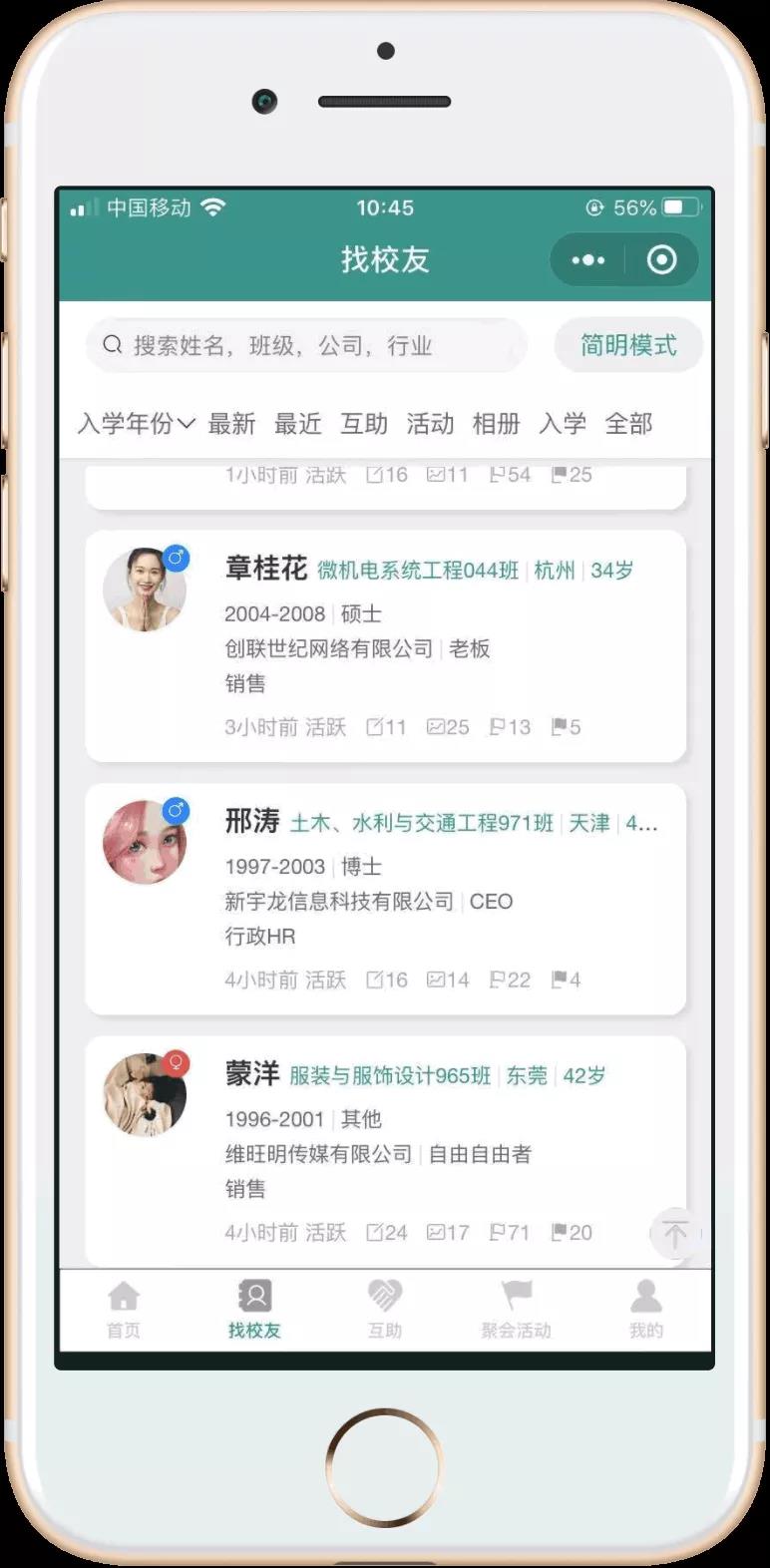Select the 最近 filter tab
The width and height of the screenshot is (770, 1568).
[x=298, y=424]
